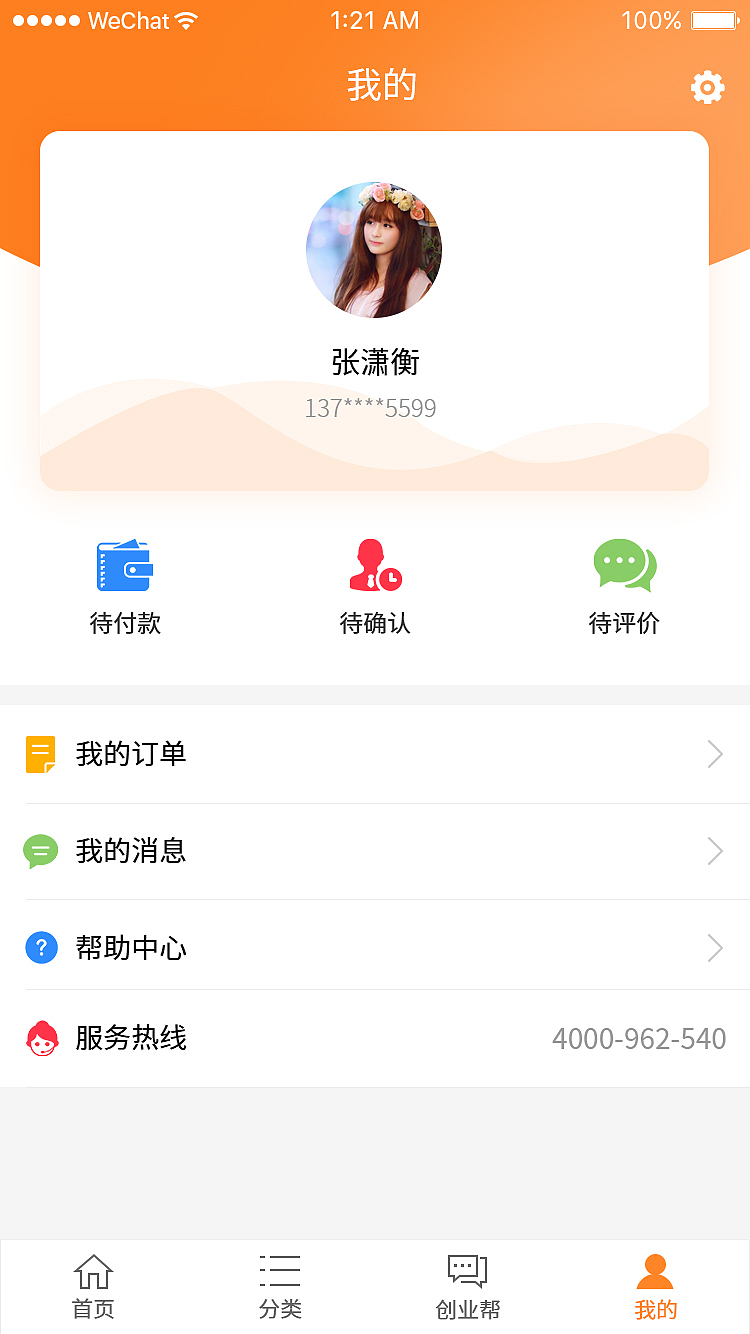Tap the user avatar photo
The image size is (750, 1334).
pos(374,249)
